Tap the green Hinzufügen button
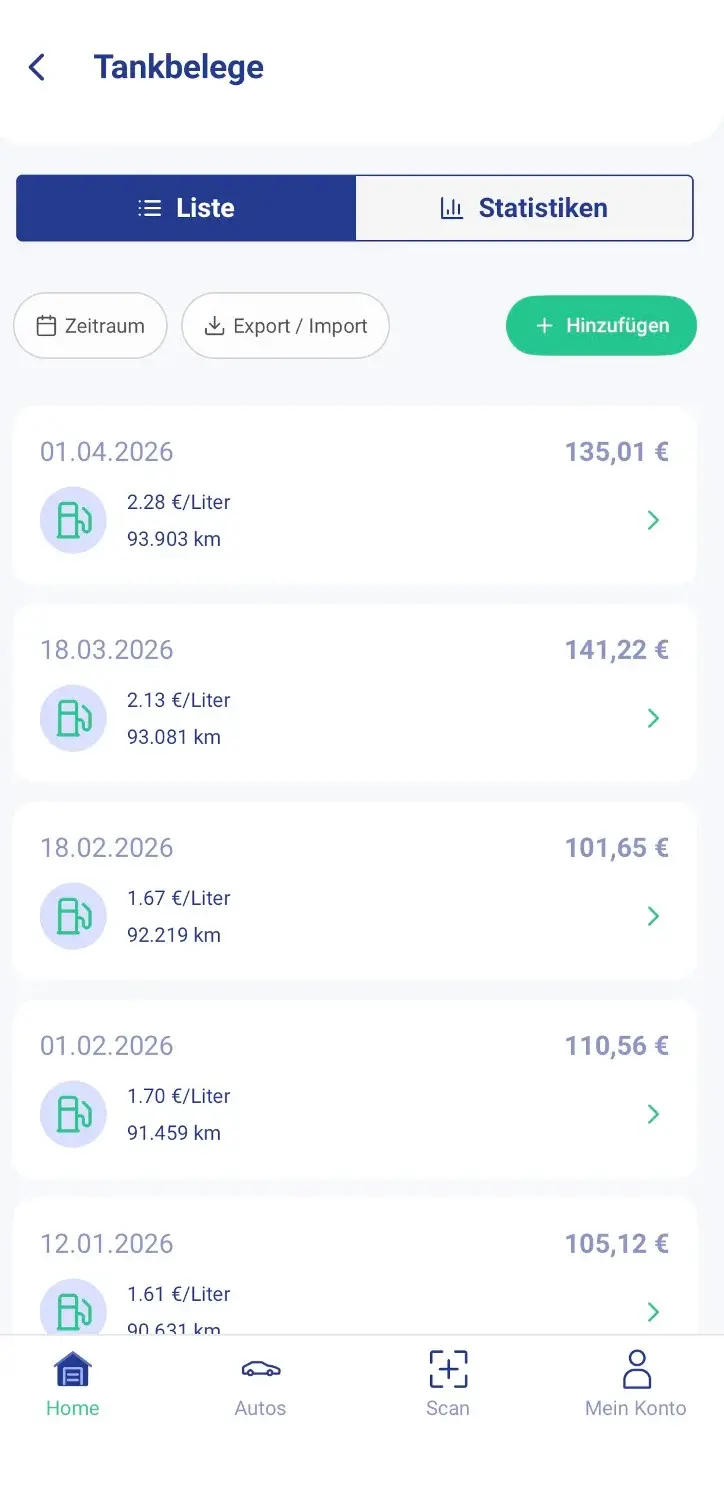 coord(601,325)
